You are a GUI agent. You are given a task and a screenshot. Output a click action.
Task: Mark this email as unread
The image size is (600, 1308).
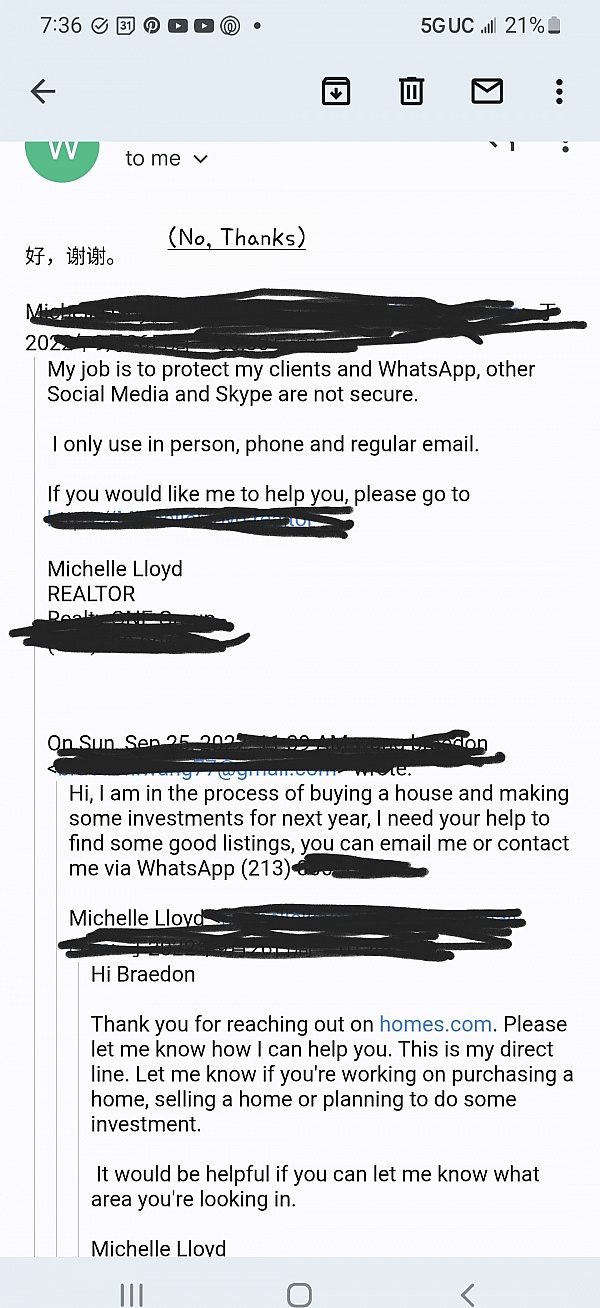click(x=487, y=92)
